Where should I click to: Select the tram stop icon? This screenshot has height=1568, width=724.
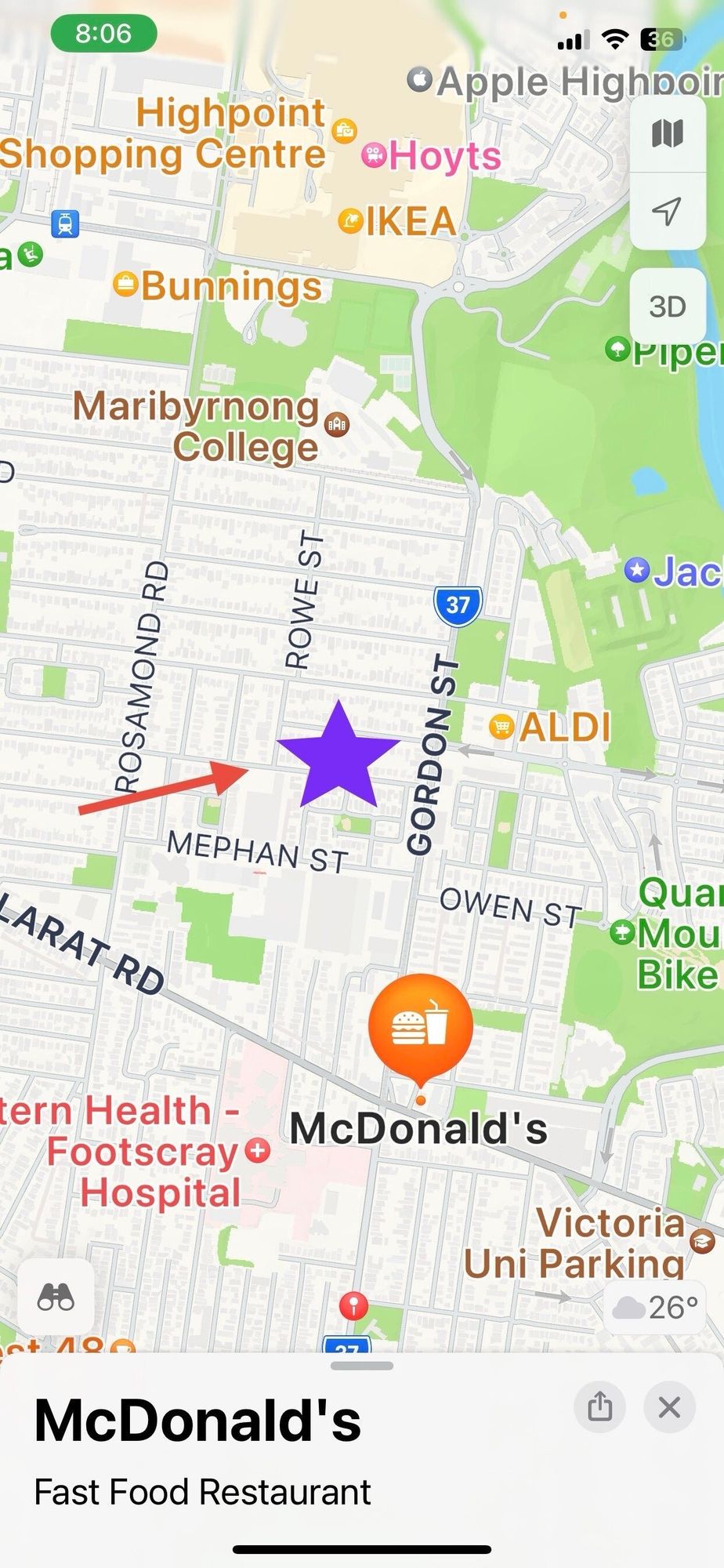(x=65, y=224)
